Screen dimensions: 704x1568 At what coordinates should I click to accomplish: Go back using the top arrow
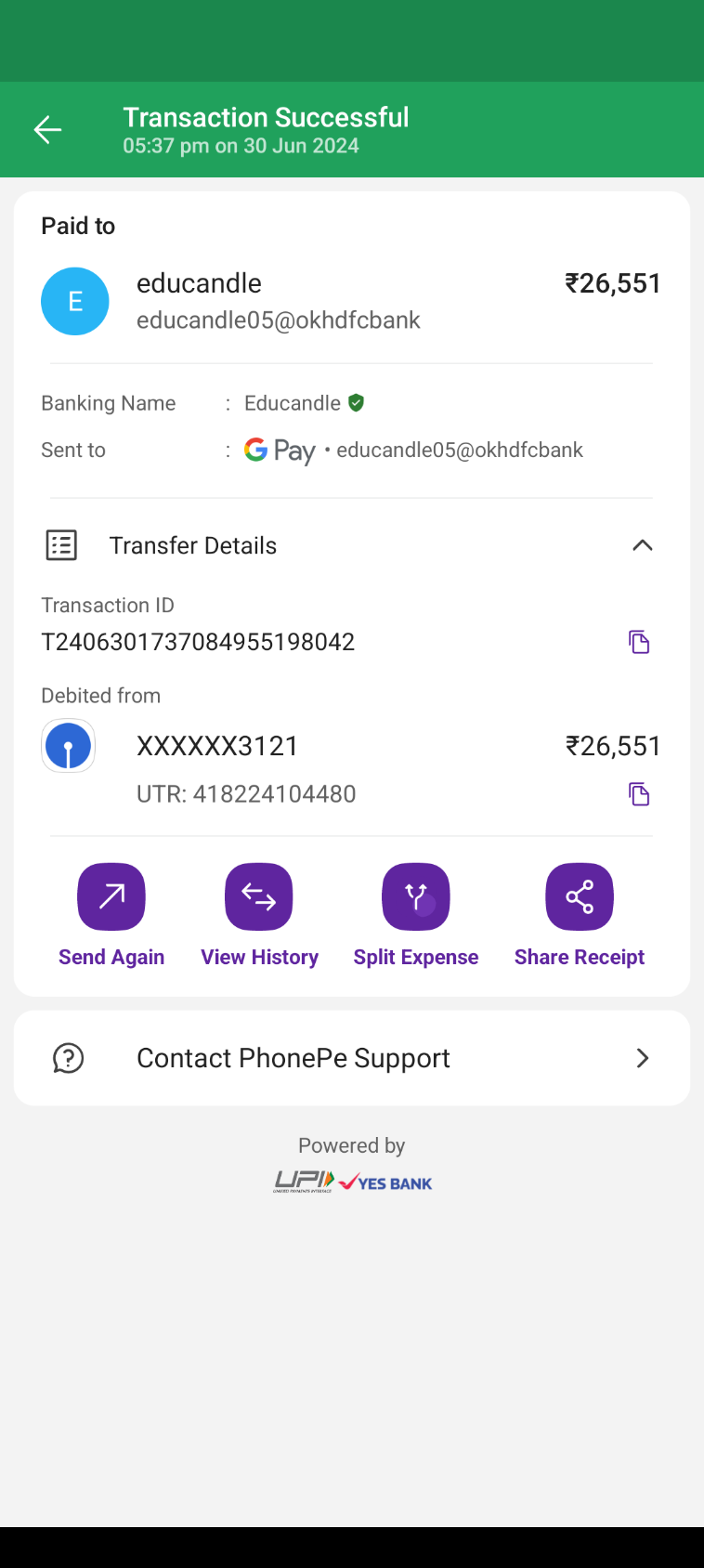pos(47,130)
